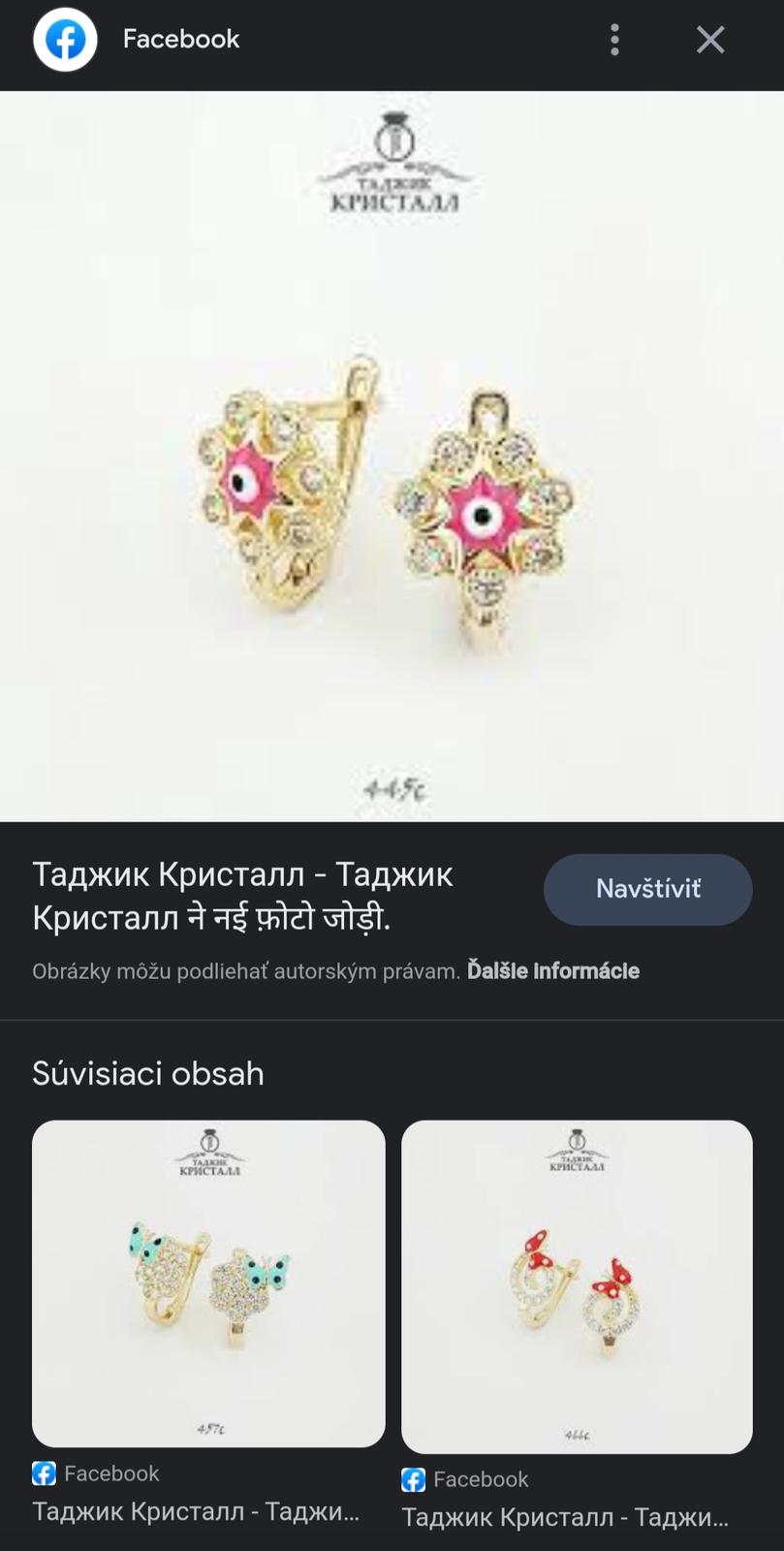View the pink evil-eye earrings image
Viewport: 784px width, 1551px height.
coord(392,456)
